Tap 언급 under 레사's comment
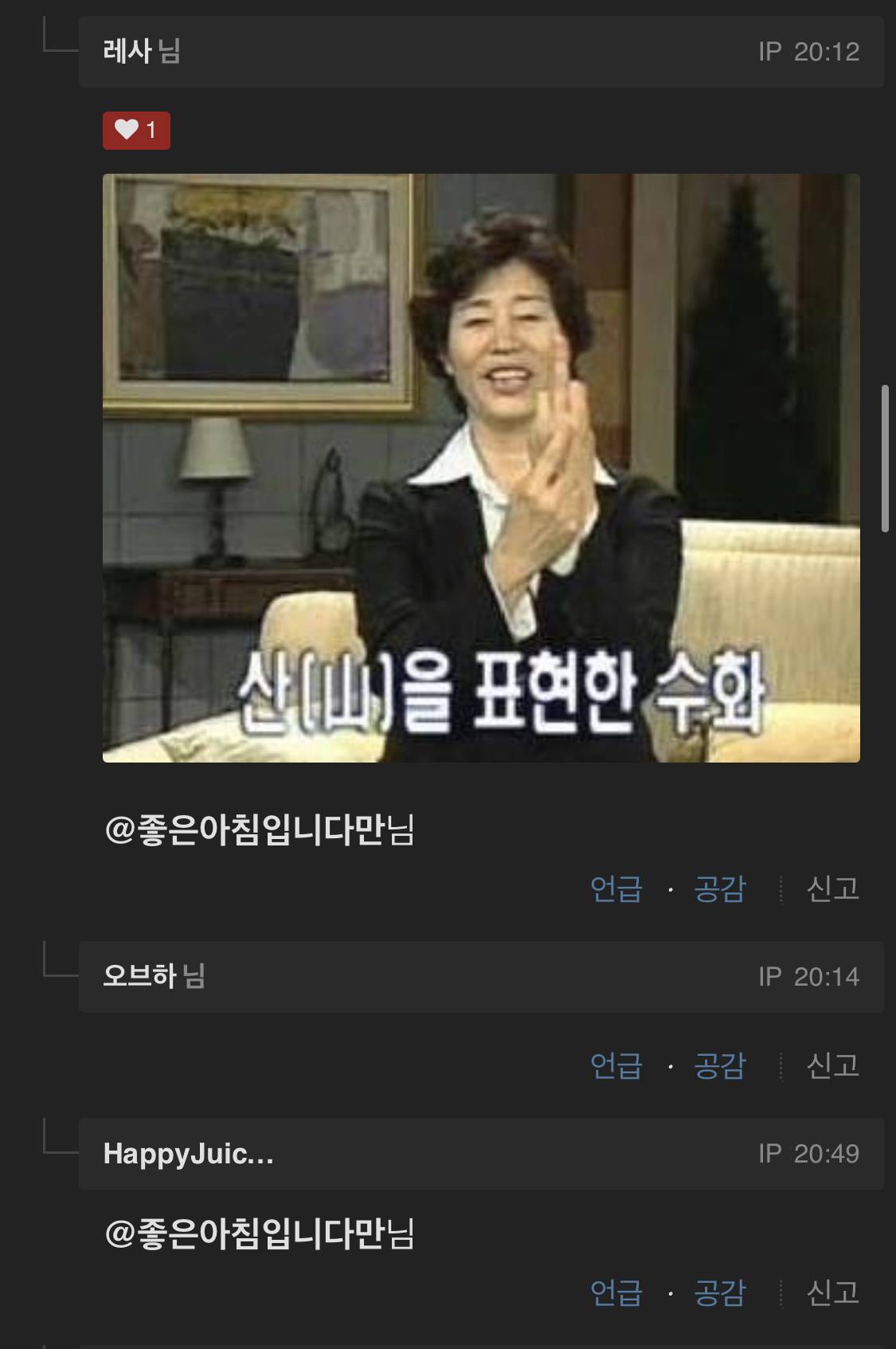This screenshot has width=896, height=1349. click(616, 888)
